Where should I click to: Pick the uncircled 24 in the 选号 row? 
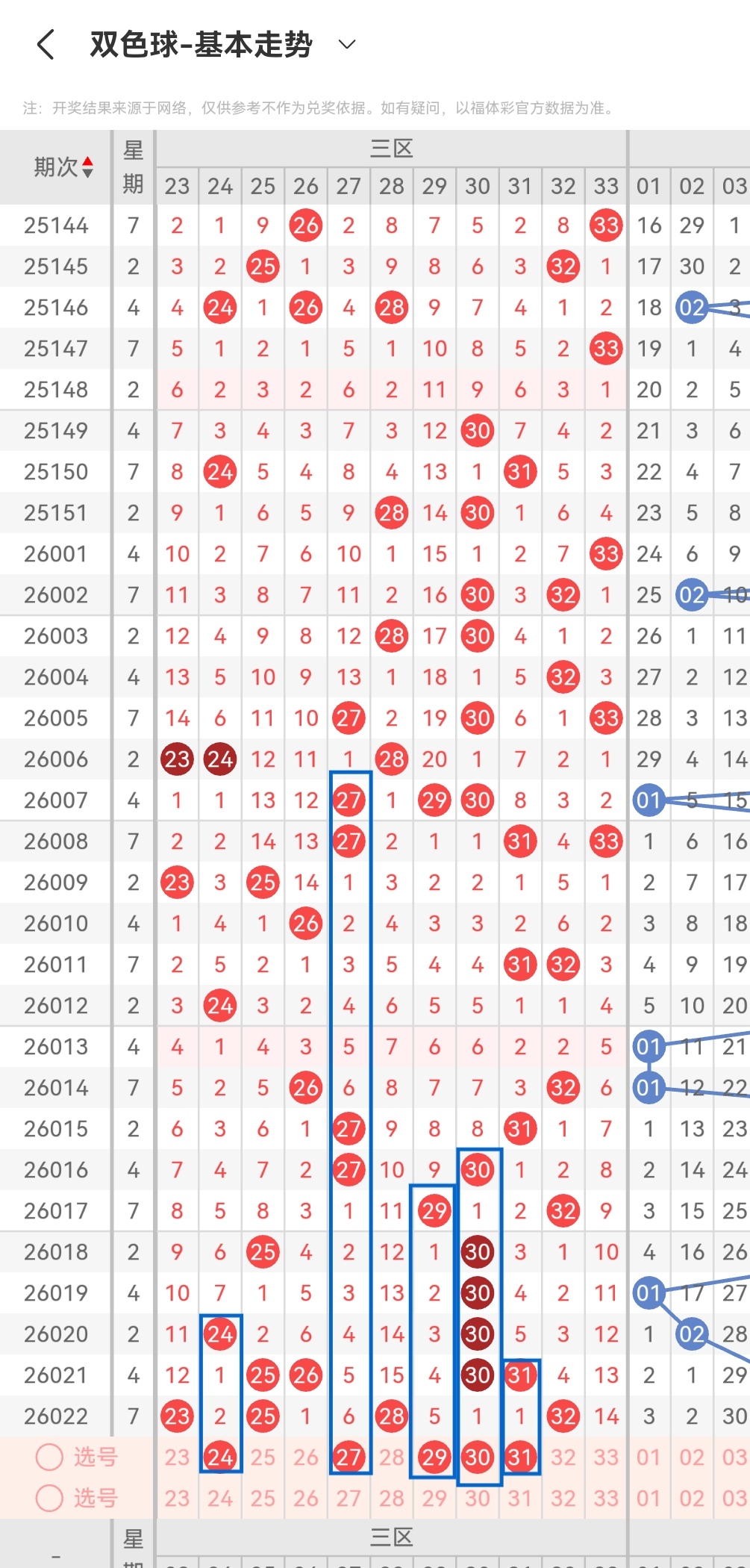tap(220, 1498)
